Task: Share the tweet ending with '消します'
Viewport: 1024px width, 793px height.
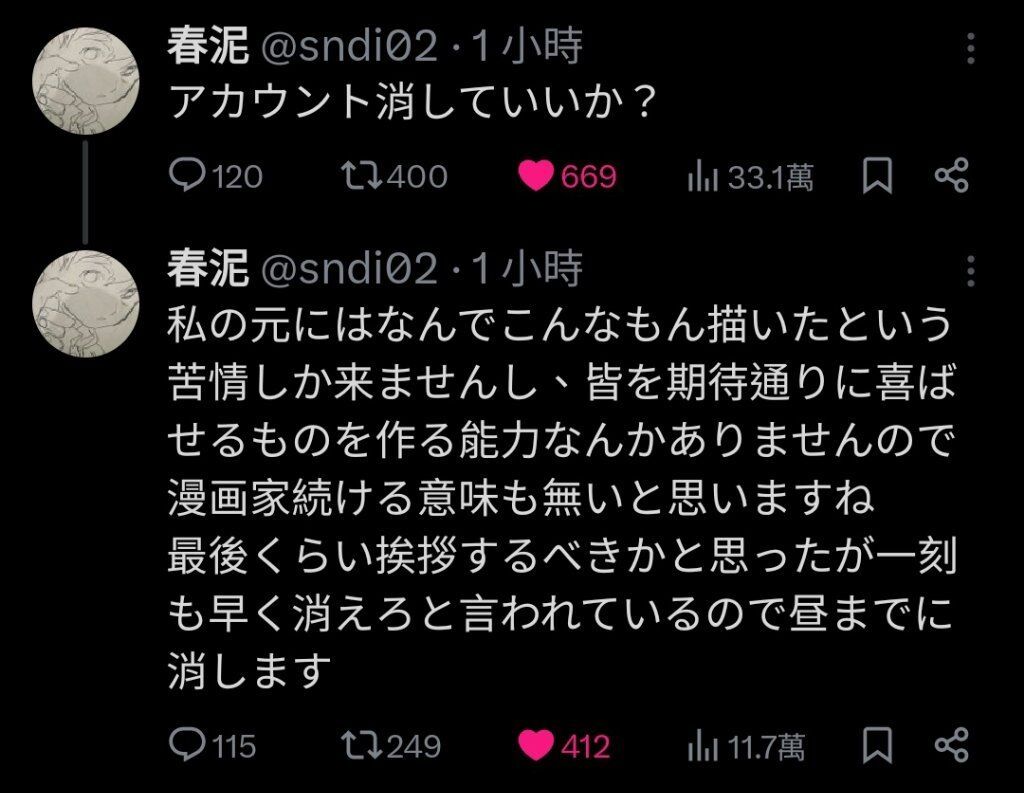Action: pos(952,745)
